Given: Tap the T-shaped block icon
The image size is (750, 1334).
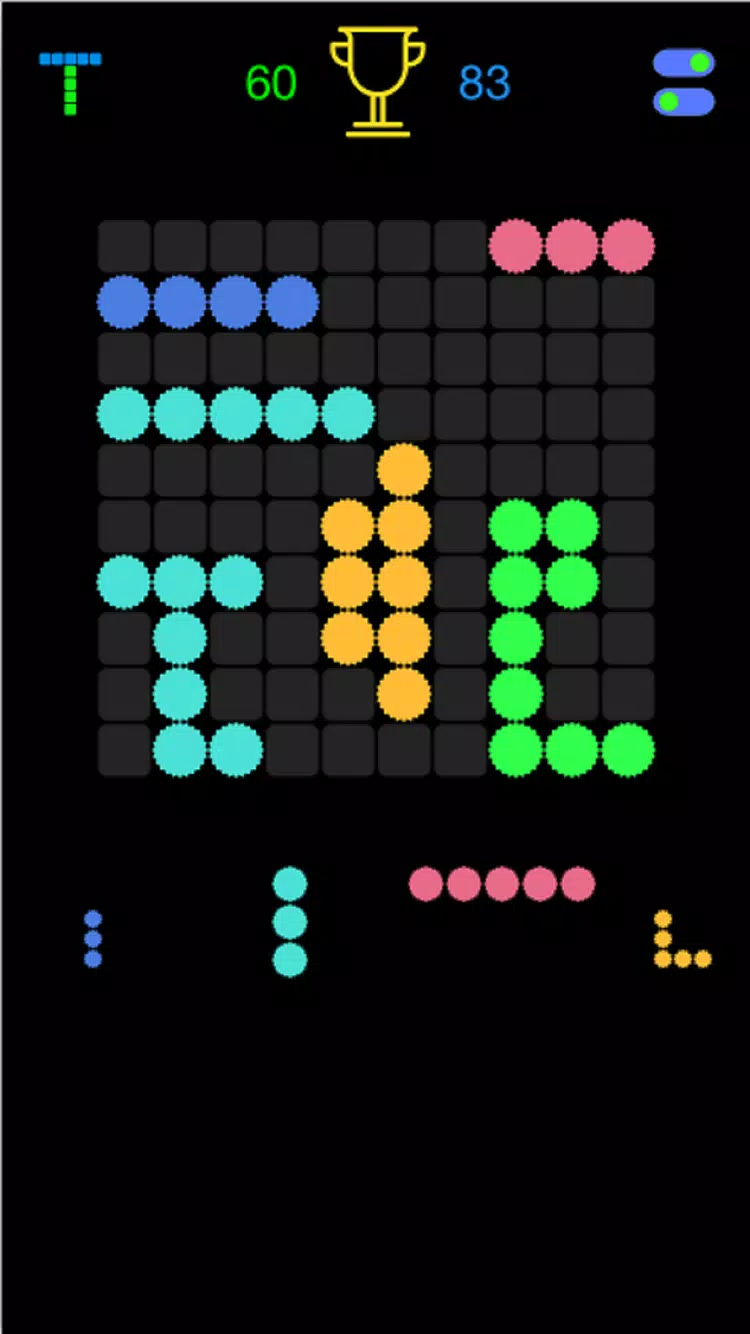Looking at the screenshot, I should click(x=70, y=84).
